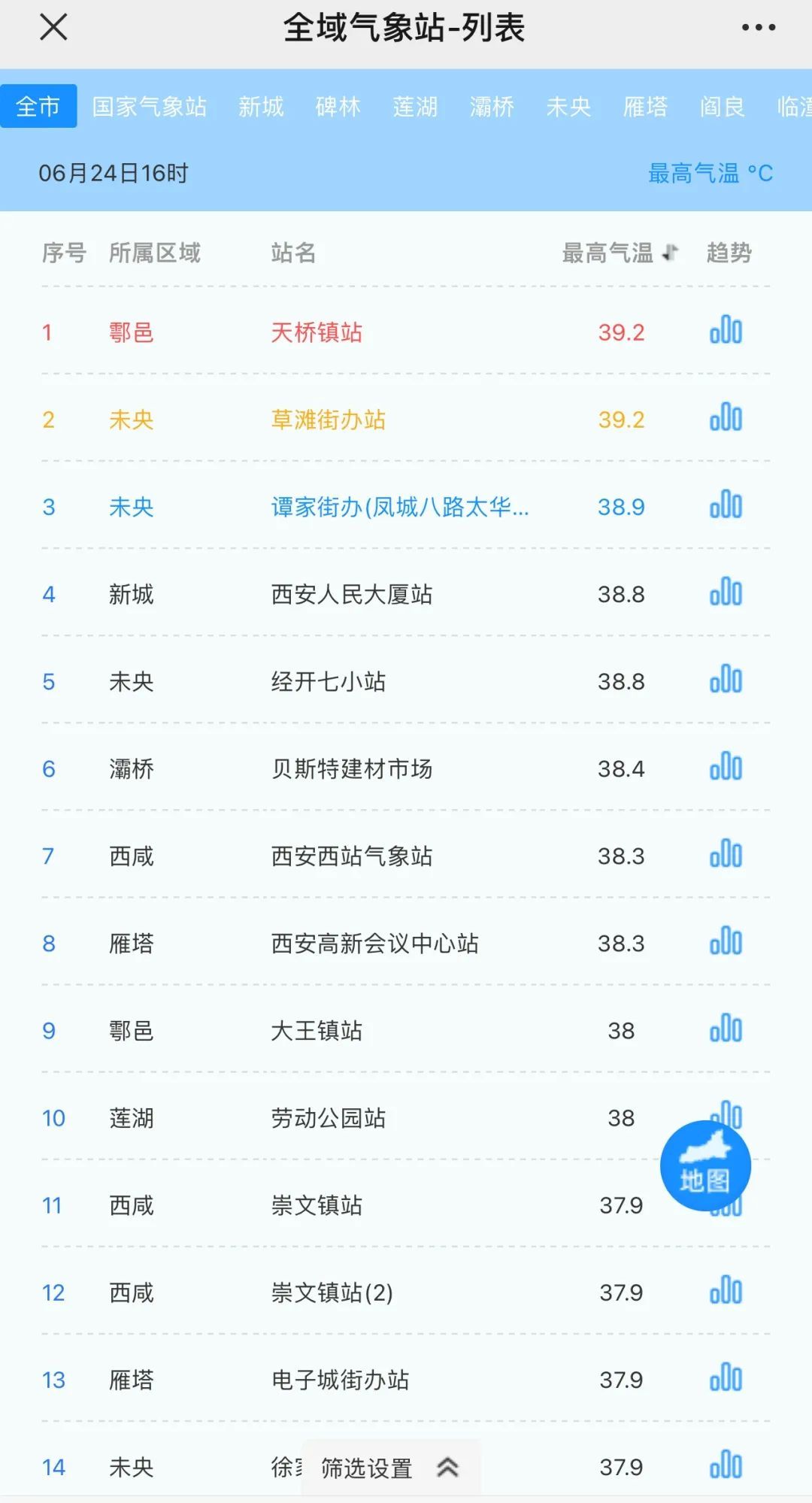Select the 国家气象站 tab
812x1503 pixels.
(150, 105)
